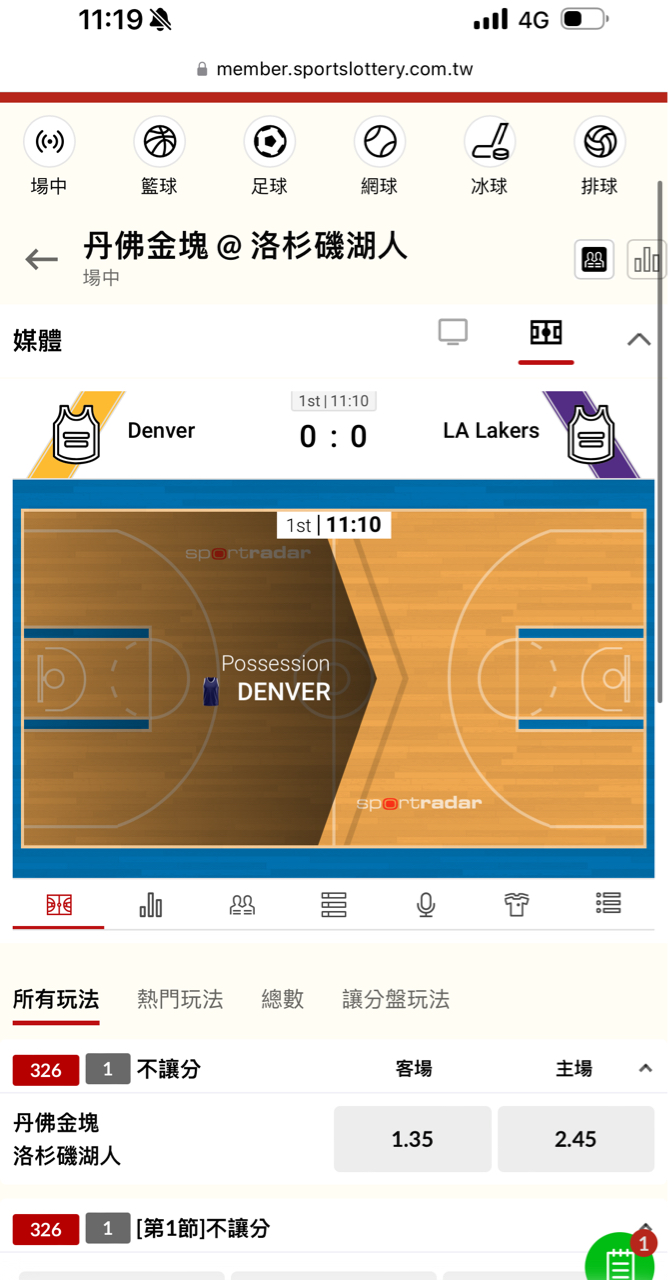Select the 排球 volleyball category
This screenshot has height=1280, width=668.
click(599, 157)
